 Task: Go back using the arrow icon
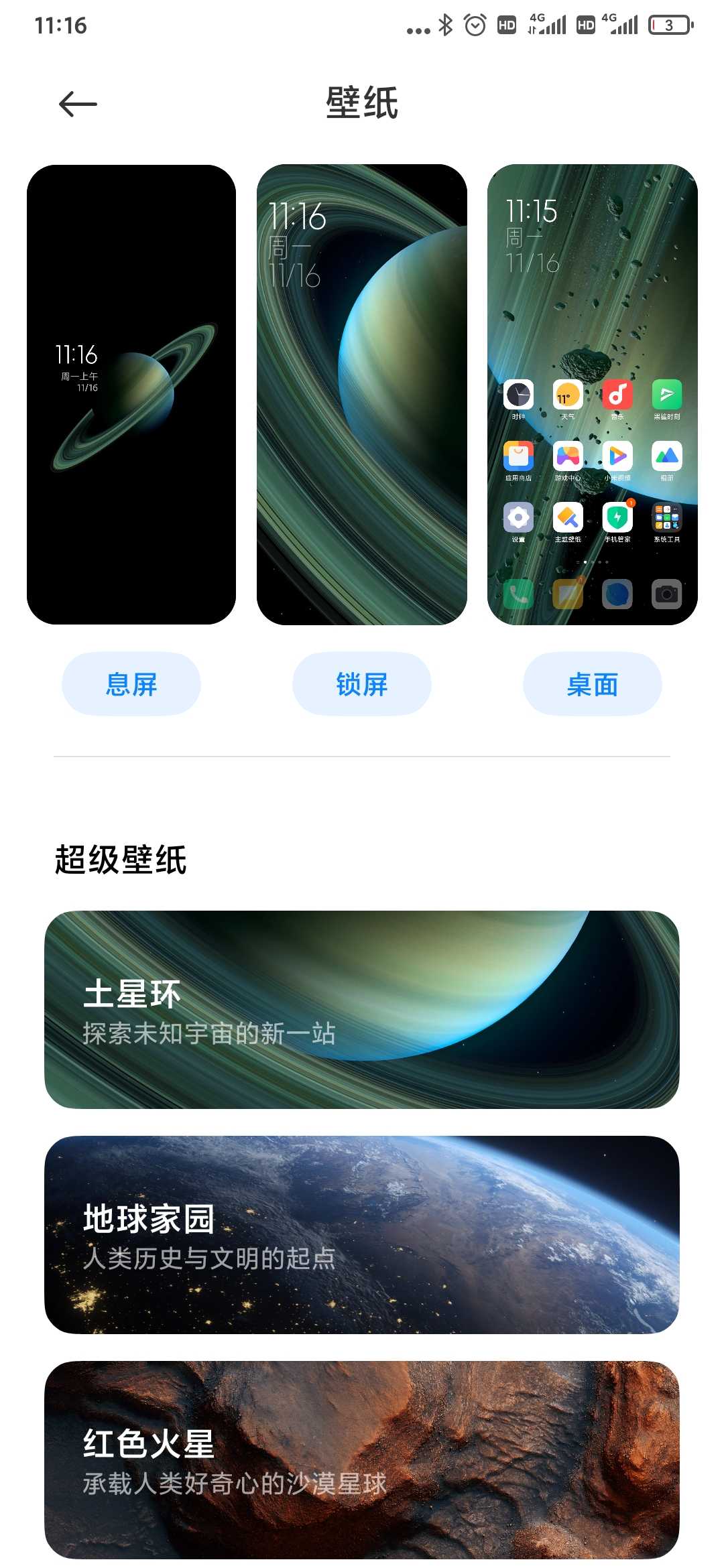coord(78,104)
